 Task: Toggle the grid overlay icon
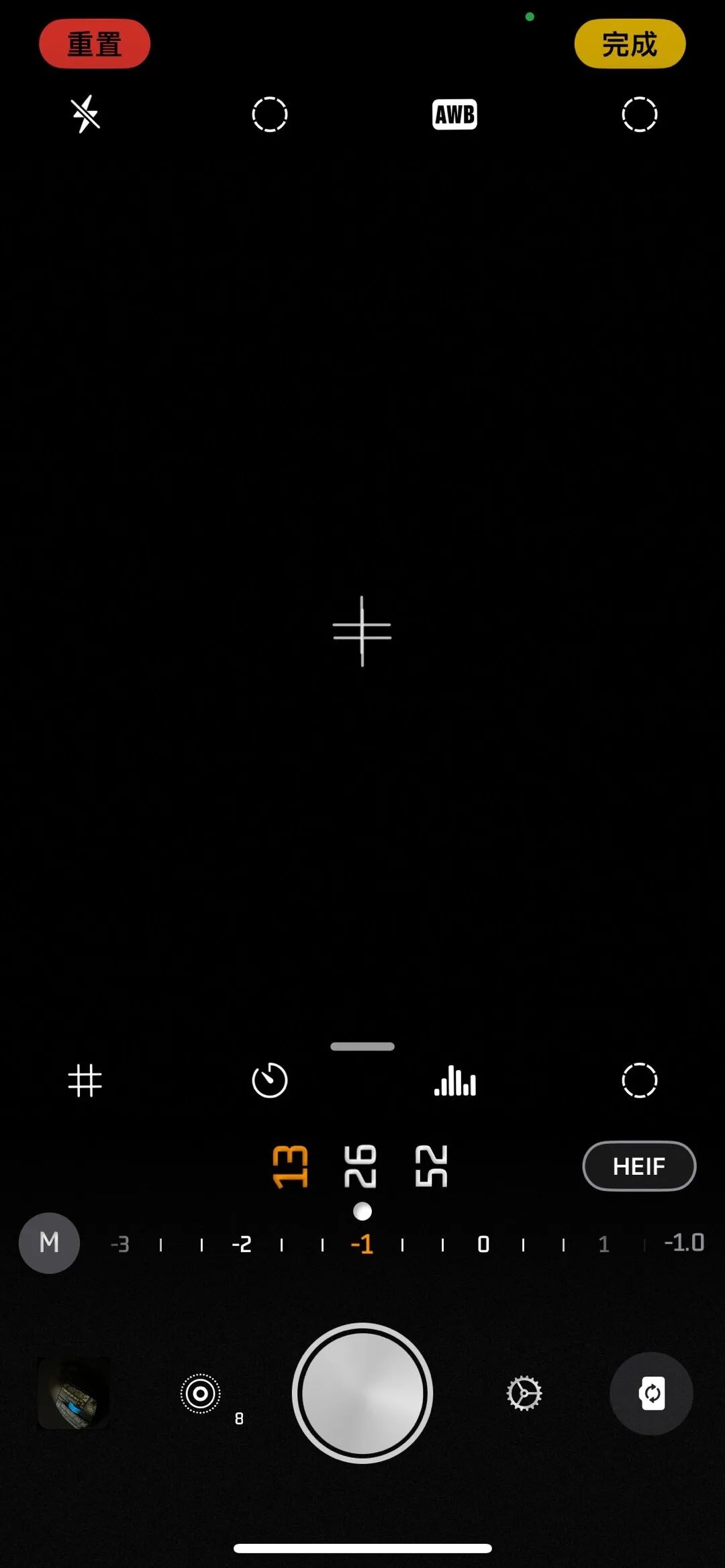(85, 1080)
